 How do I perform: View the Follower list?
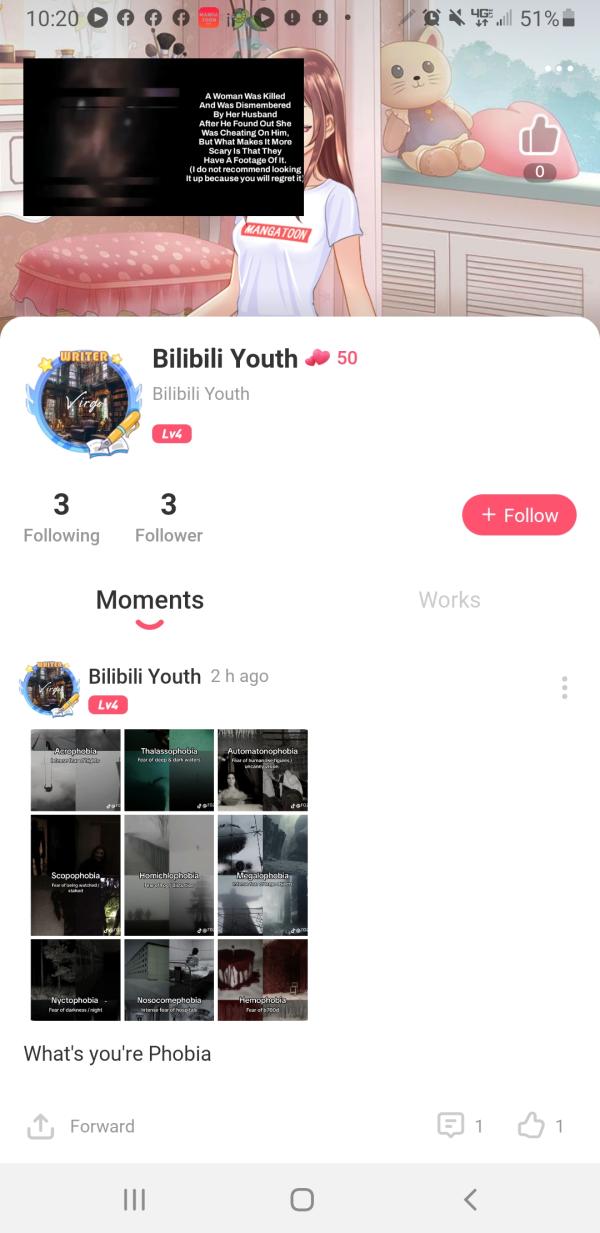[169, 517]
